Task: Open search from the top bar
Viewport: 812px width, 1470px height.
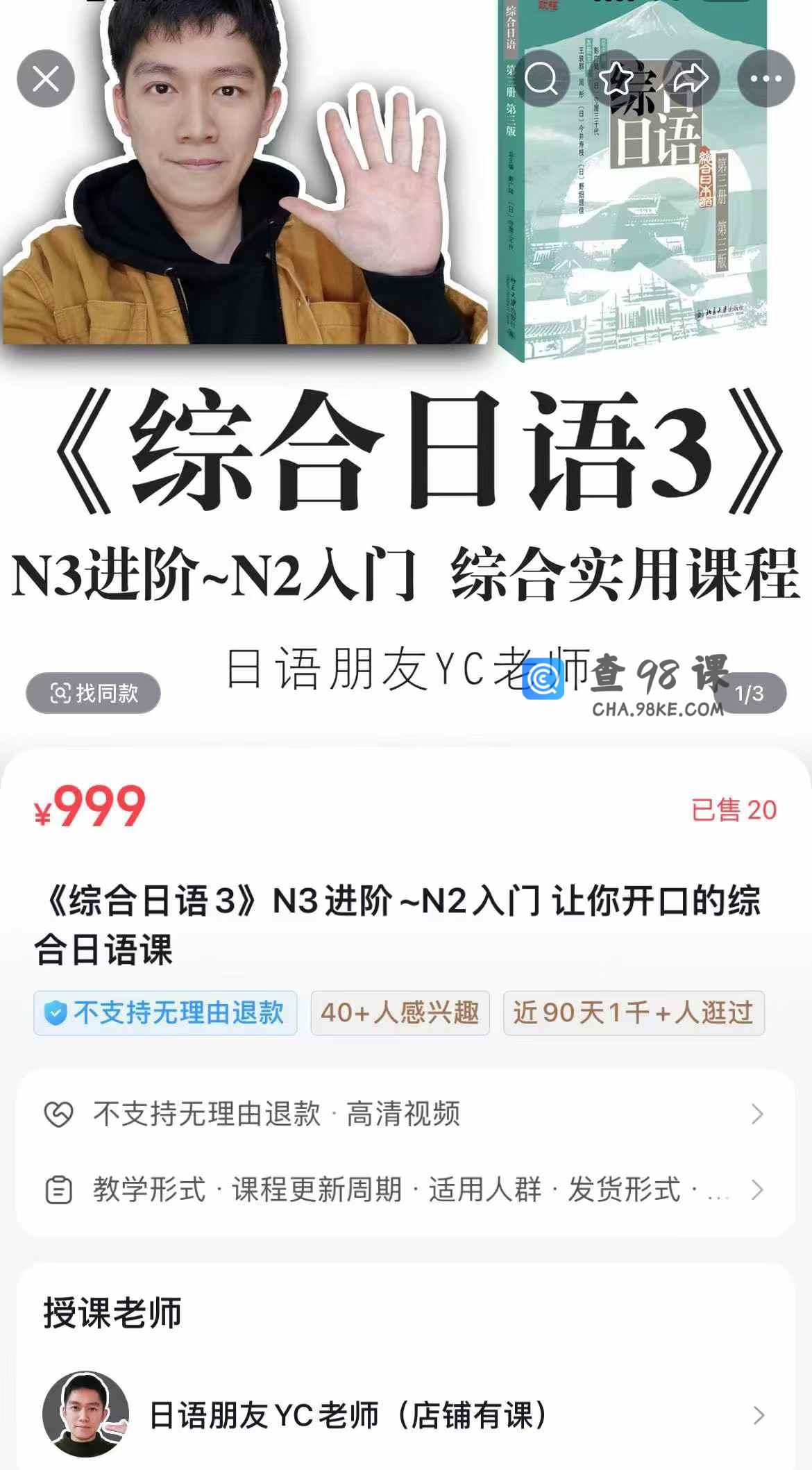Action: (x=542, y=78)
